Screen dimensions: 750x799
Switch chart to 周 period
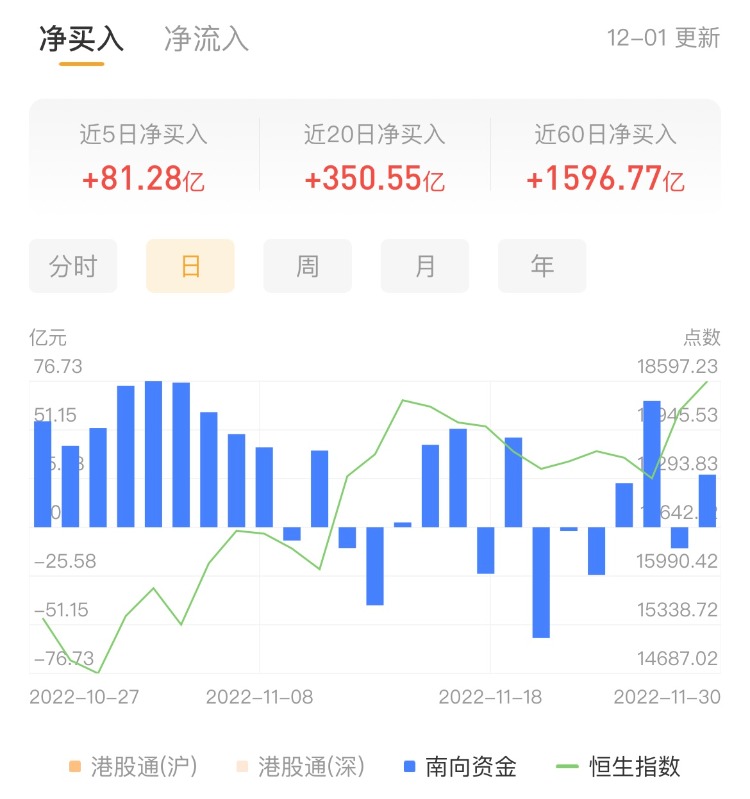point(307,266)
